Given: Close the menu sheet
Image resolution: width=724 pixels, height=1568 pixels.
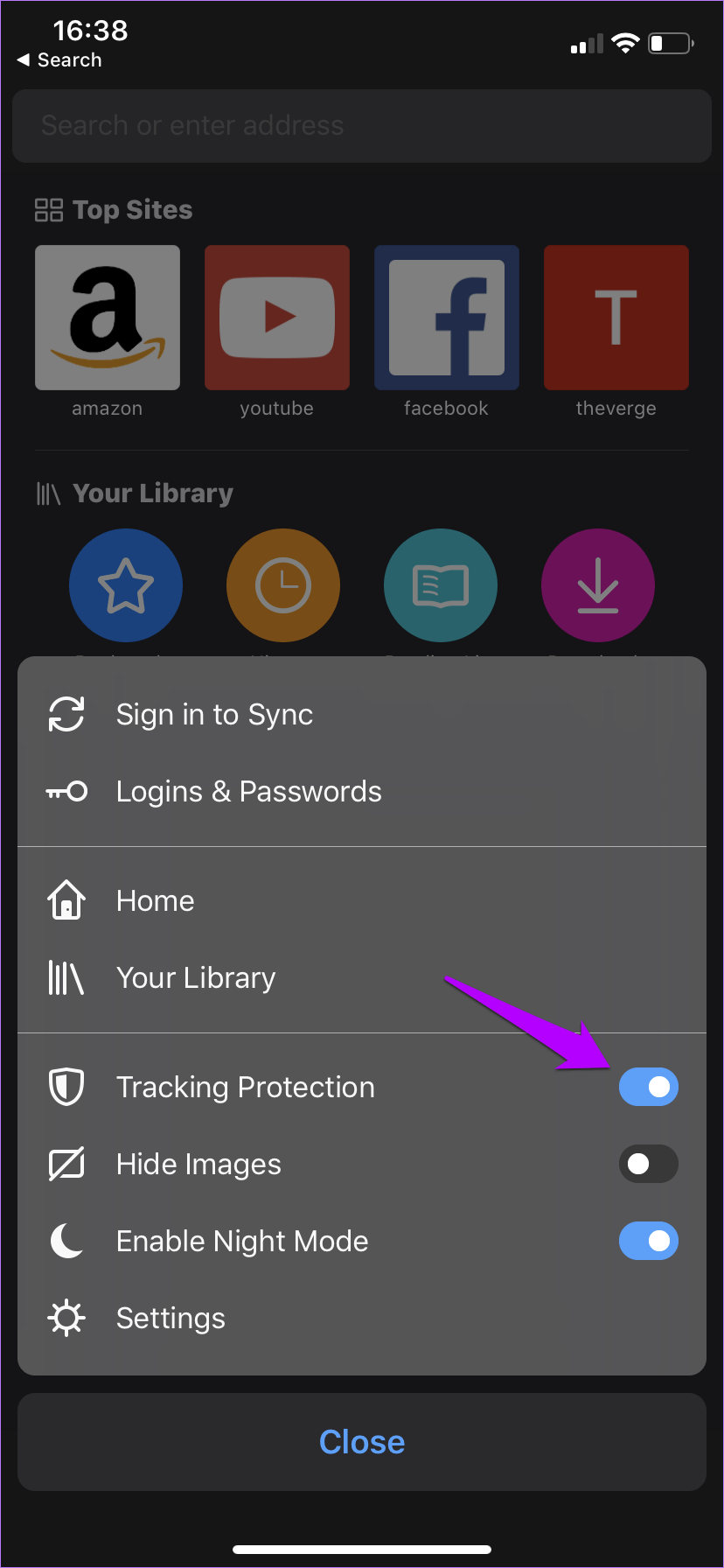Looking at the screenshot, I should point(362,1442).
